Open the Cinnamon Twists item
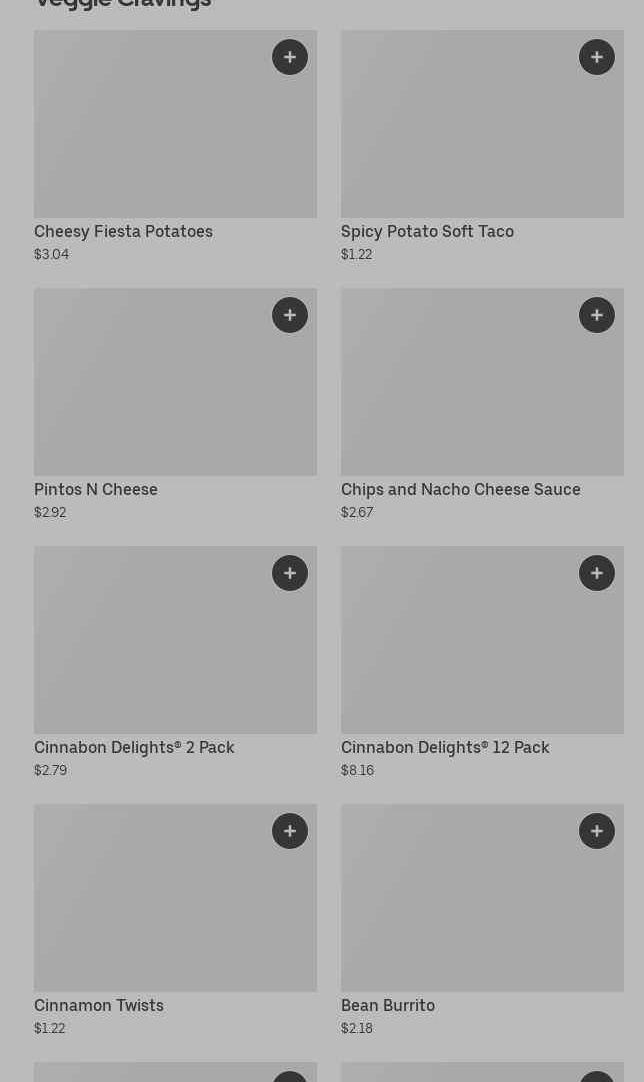This screenshot has width=644, height=1082. point(175,921)
